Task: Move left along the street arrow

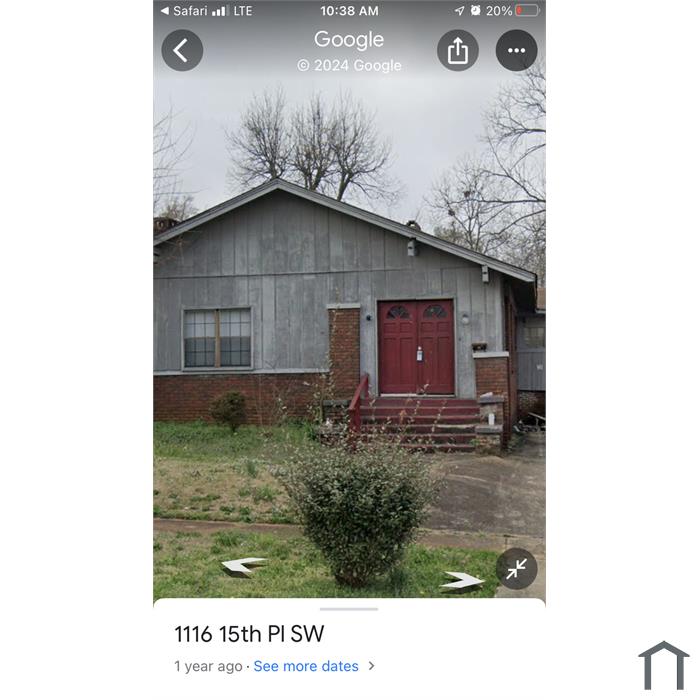Action: pos(244,566)
